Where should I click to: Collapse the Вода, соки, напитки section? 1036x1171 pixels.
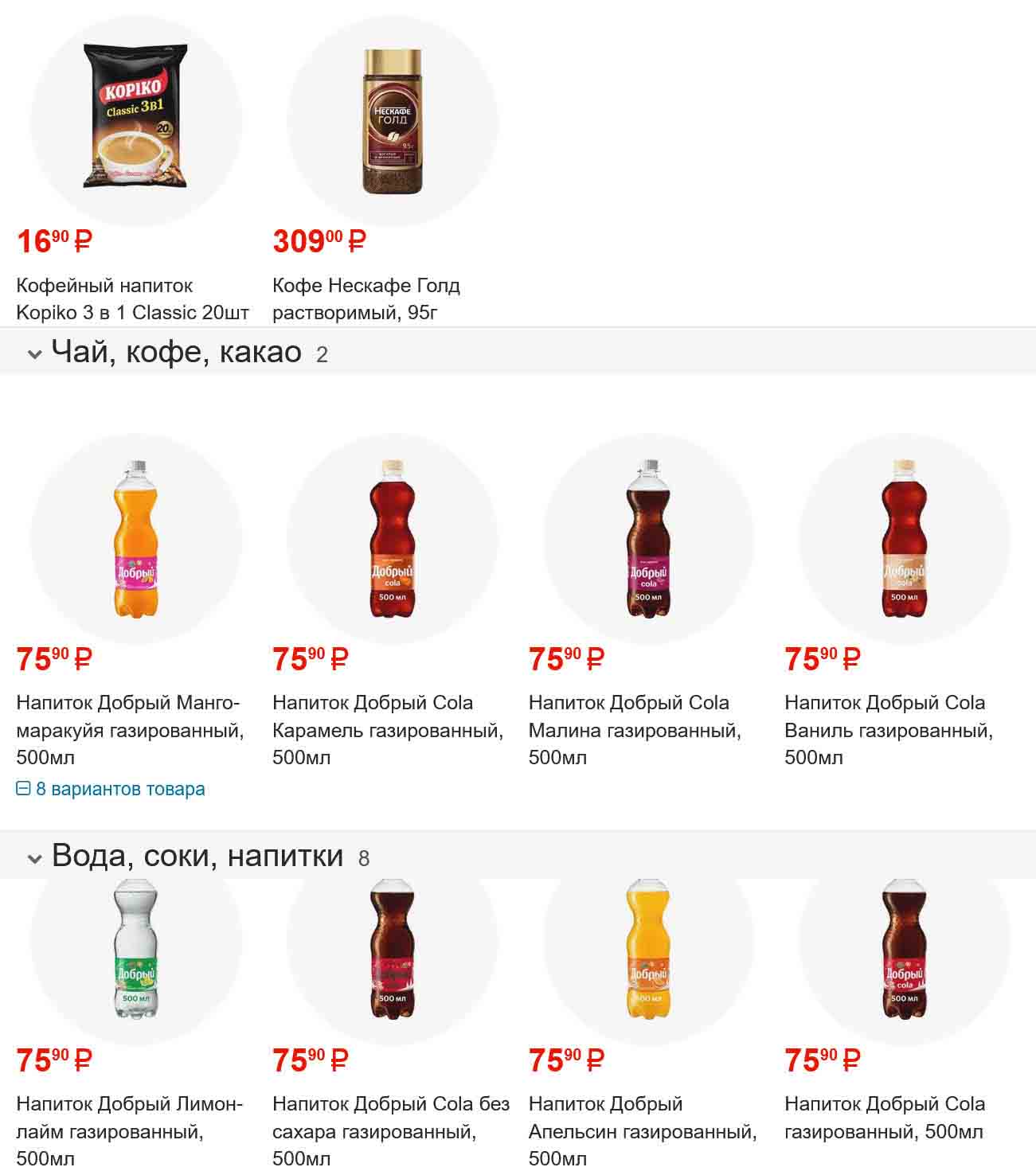34,858
